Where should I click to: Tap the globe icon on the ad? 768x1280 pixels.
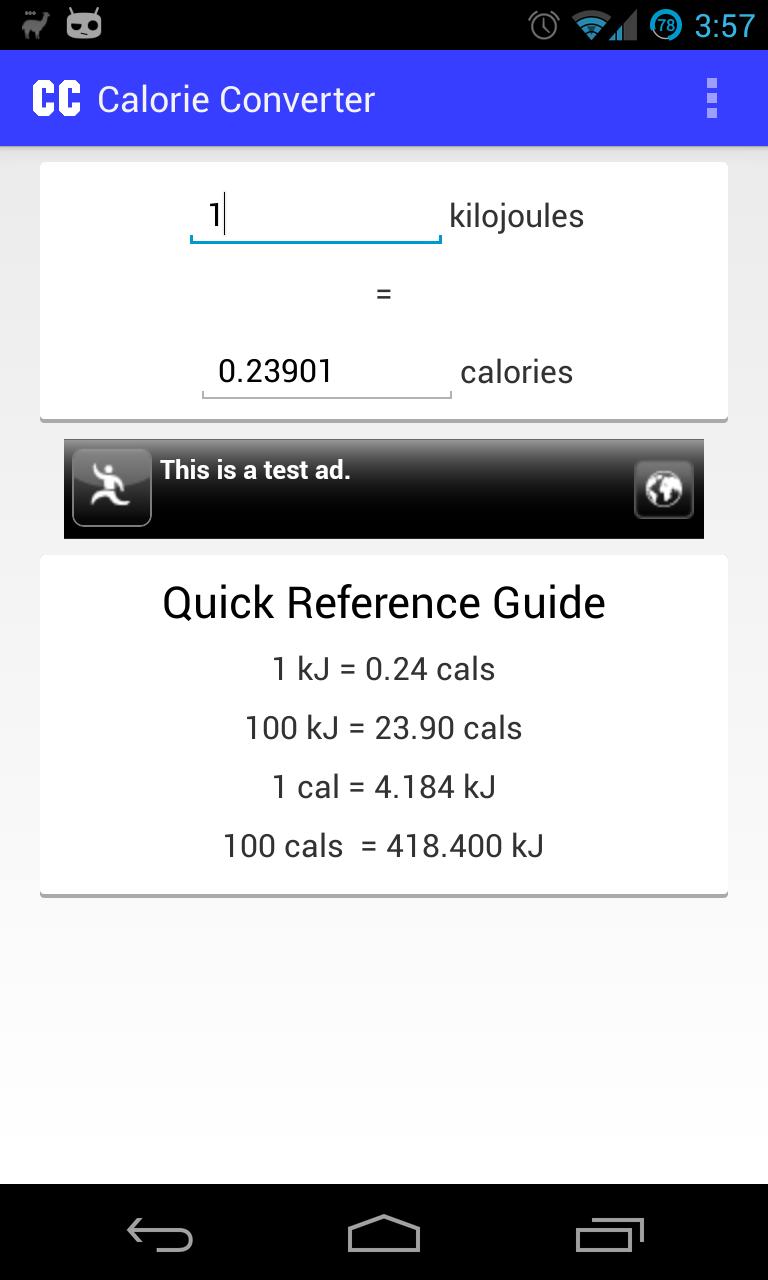click(x=663, y=490)
